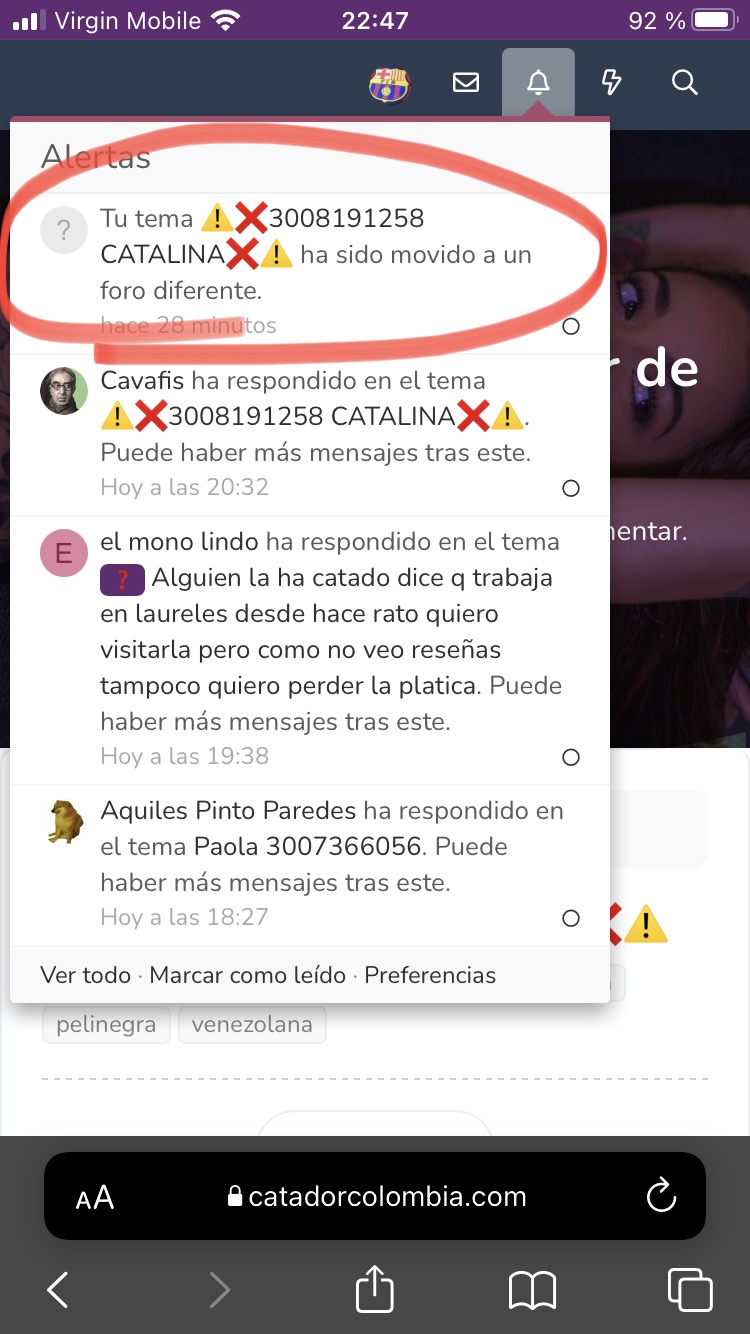Open Cavafis's reply alert
This screenshot has width=750, height=1334.
point(315,416)
